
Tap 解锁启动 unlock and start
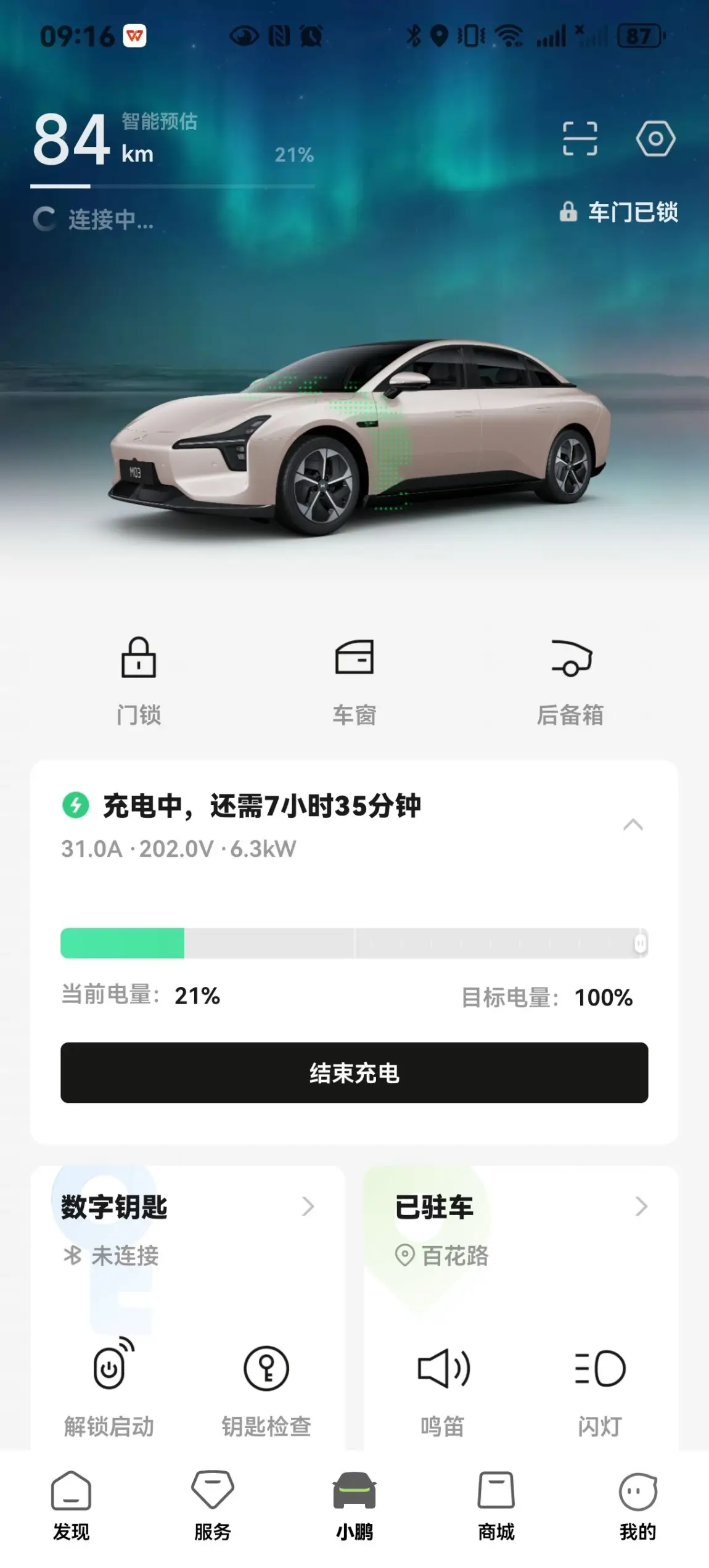click(109, 1389)
